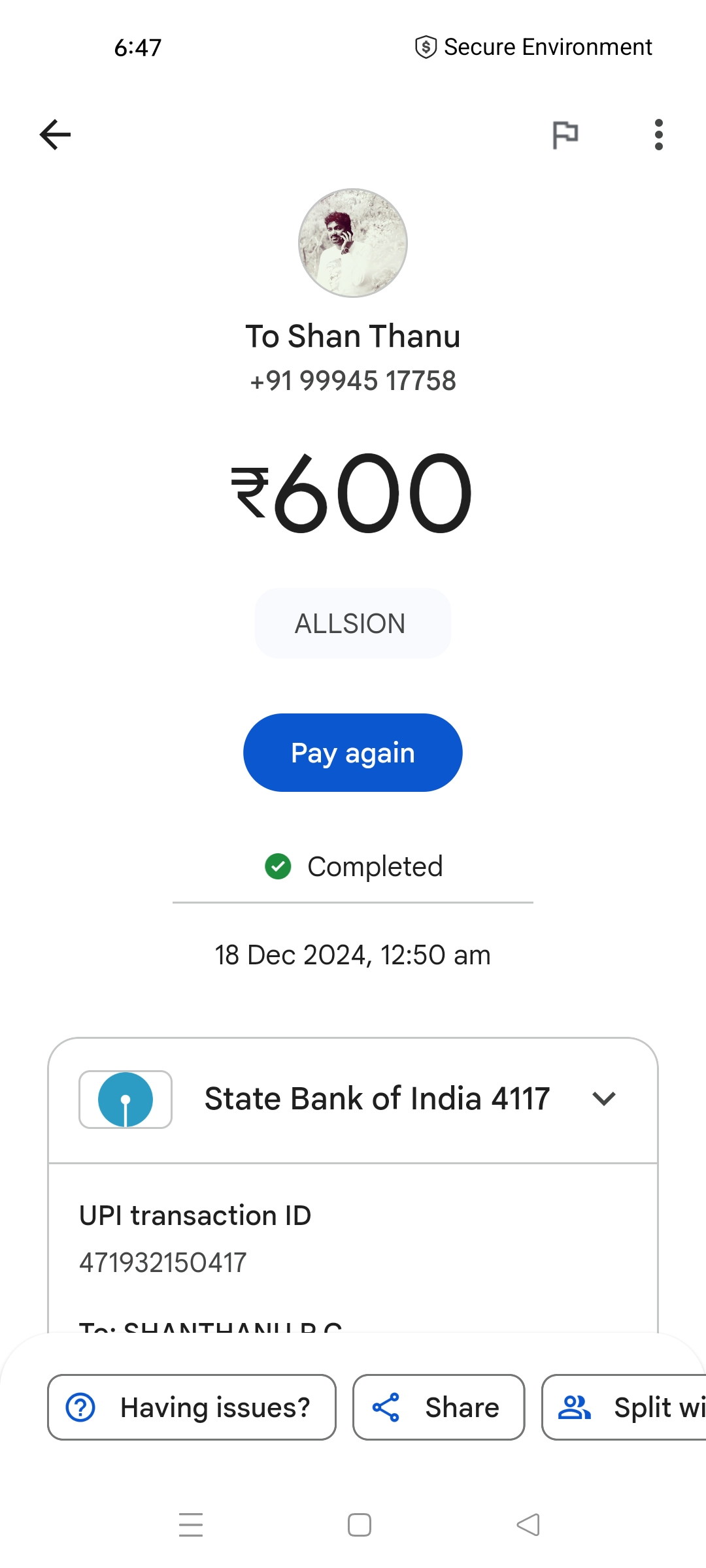Select the Split with option

[x=624, y=1407]
